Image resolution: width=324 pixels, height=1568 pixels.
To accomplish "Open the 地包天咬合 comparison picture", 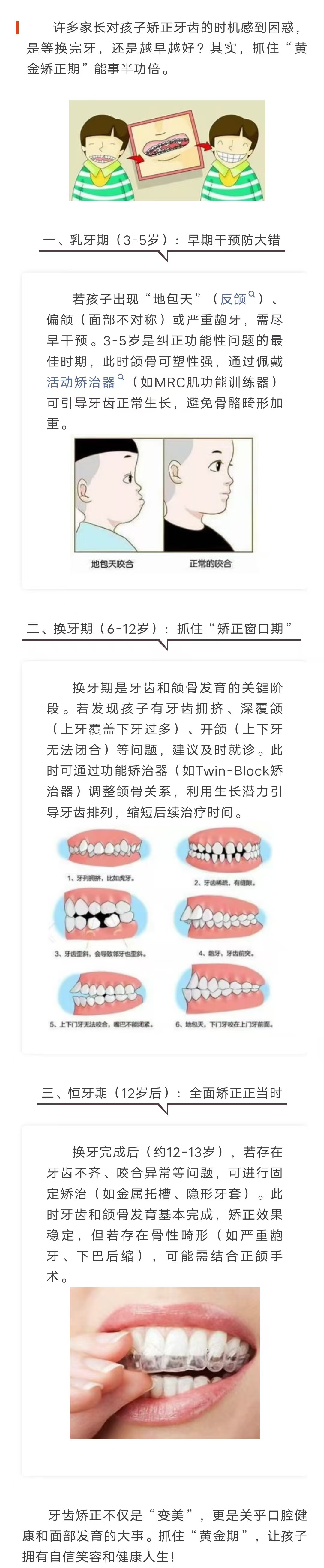I will click(163, 503).
